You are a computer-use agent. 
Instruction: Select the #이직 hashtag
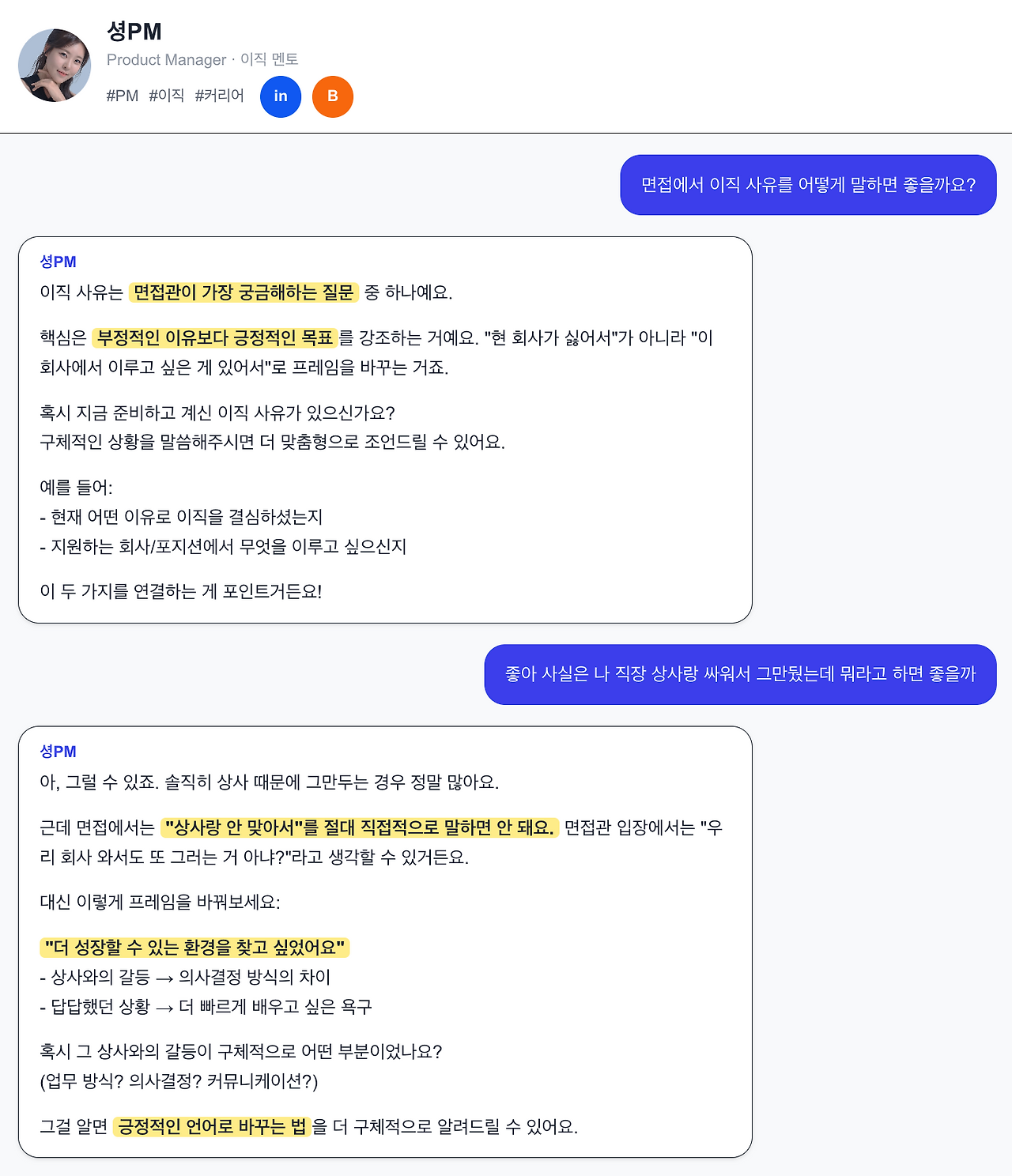(165, 95)
